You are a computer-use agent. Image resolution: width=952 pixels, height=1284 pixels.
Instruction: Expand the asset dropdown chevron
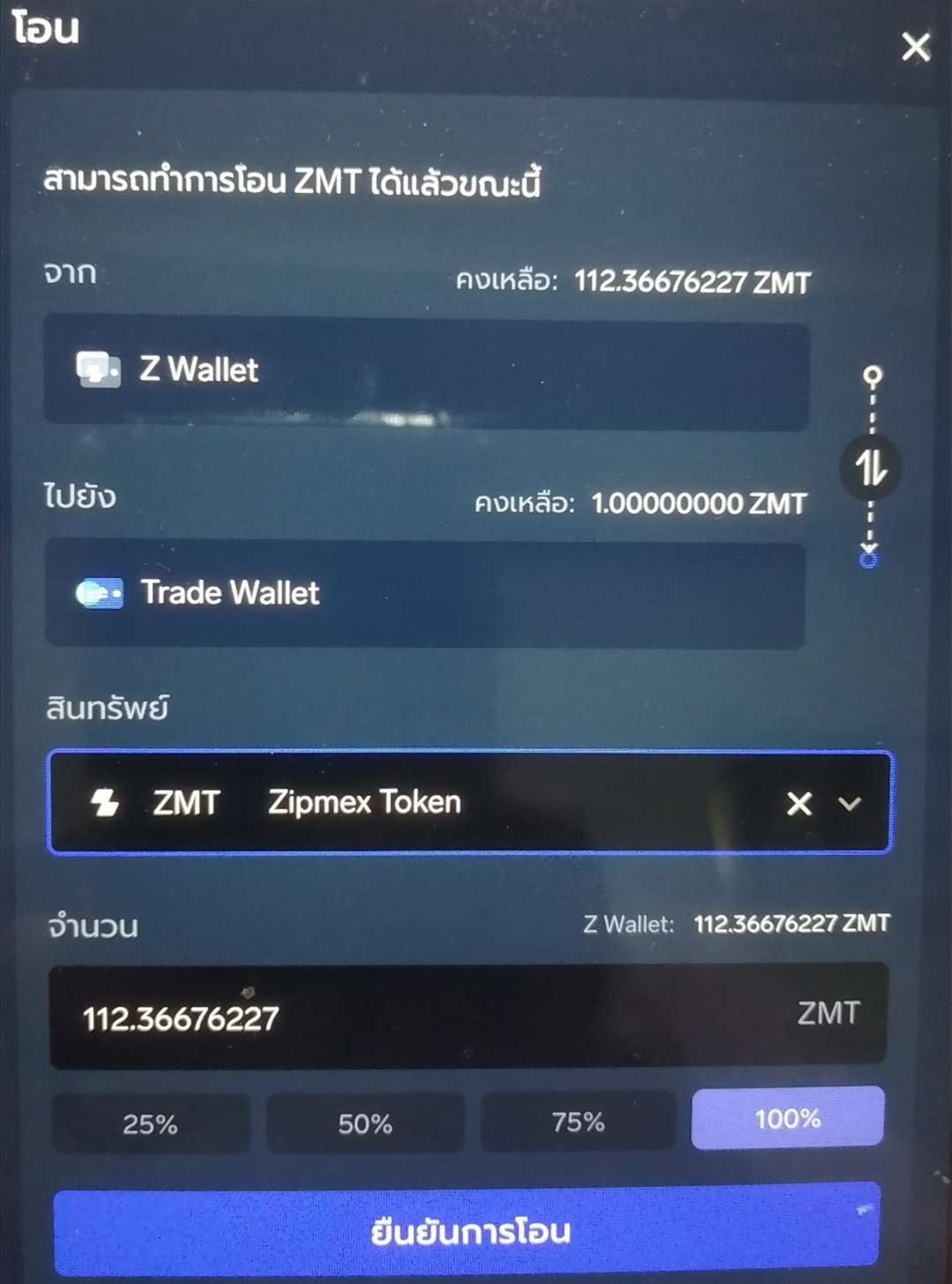pyautogui.click(x=850, y=803)
